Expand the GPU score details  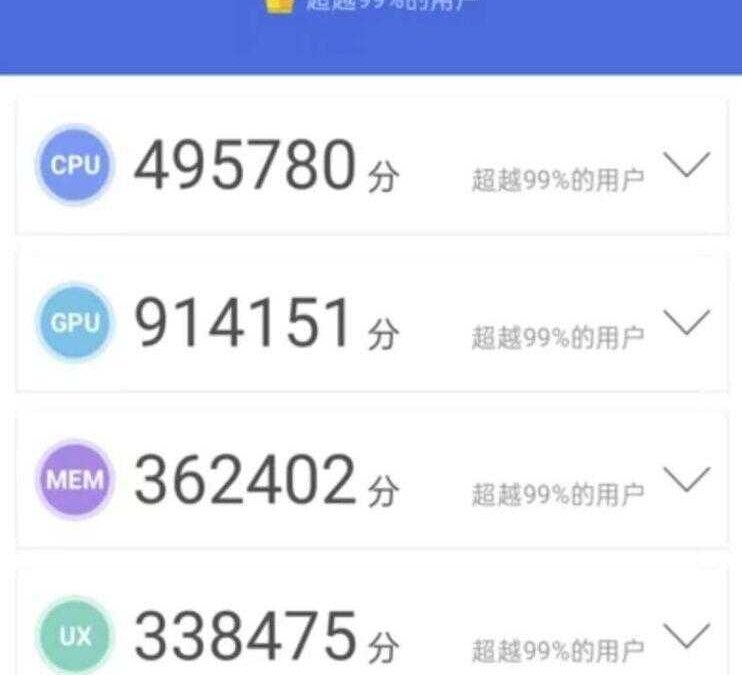pyautogui.click(x=687, y=322)
